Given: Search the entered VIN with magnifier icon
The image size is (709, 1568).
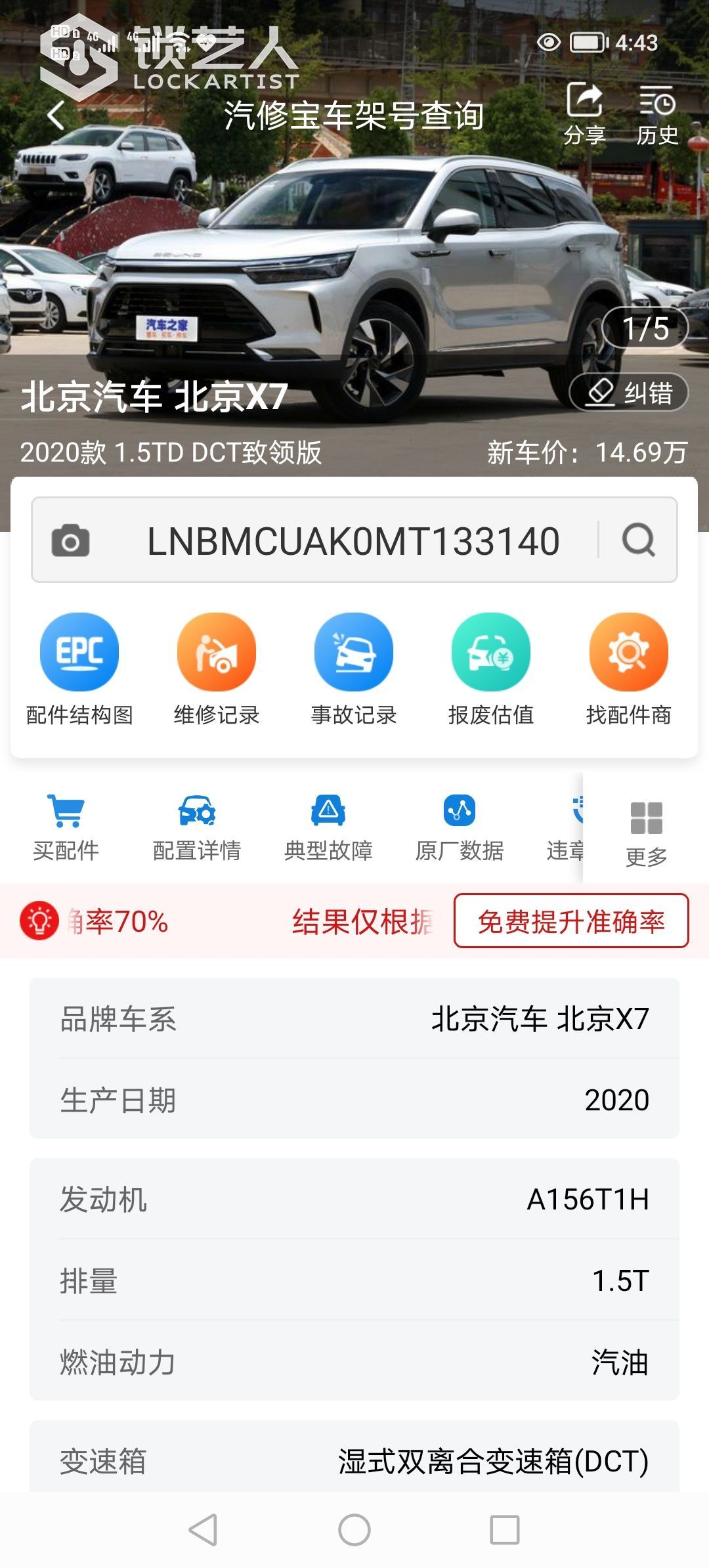Looking at the screenshot, I should point(638,540).
